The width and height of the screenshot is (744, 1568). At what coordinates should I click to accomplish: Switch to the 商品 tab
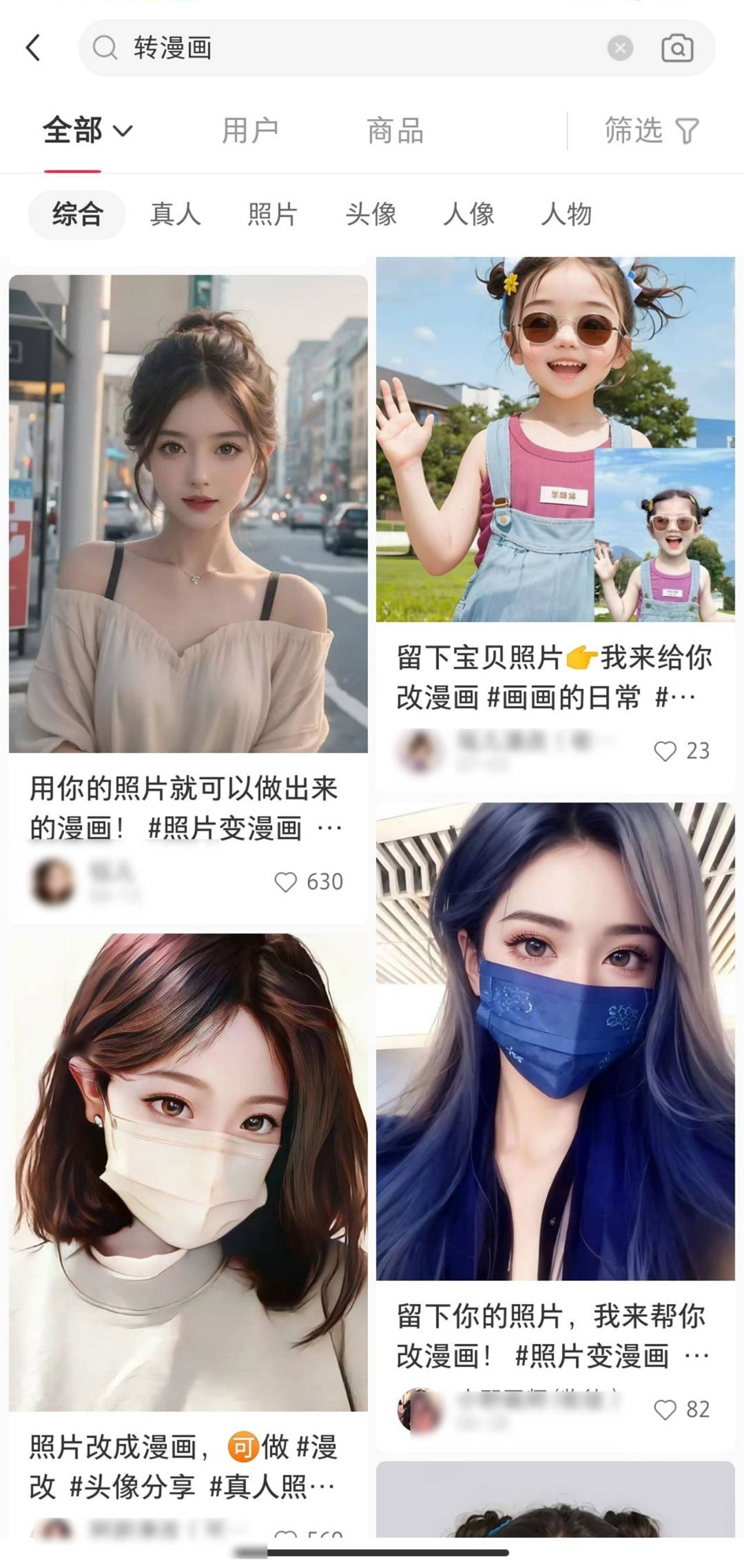tap(395, 130)
